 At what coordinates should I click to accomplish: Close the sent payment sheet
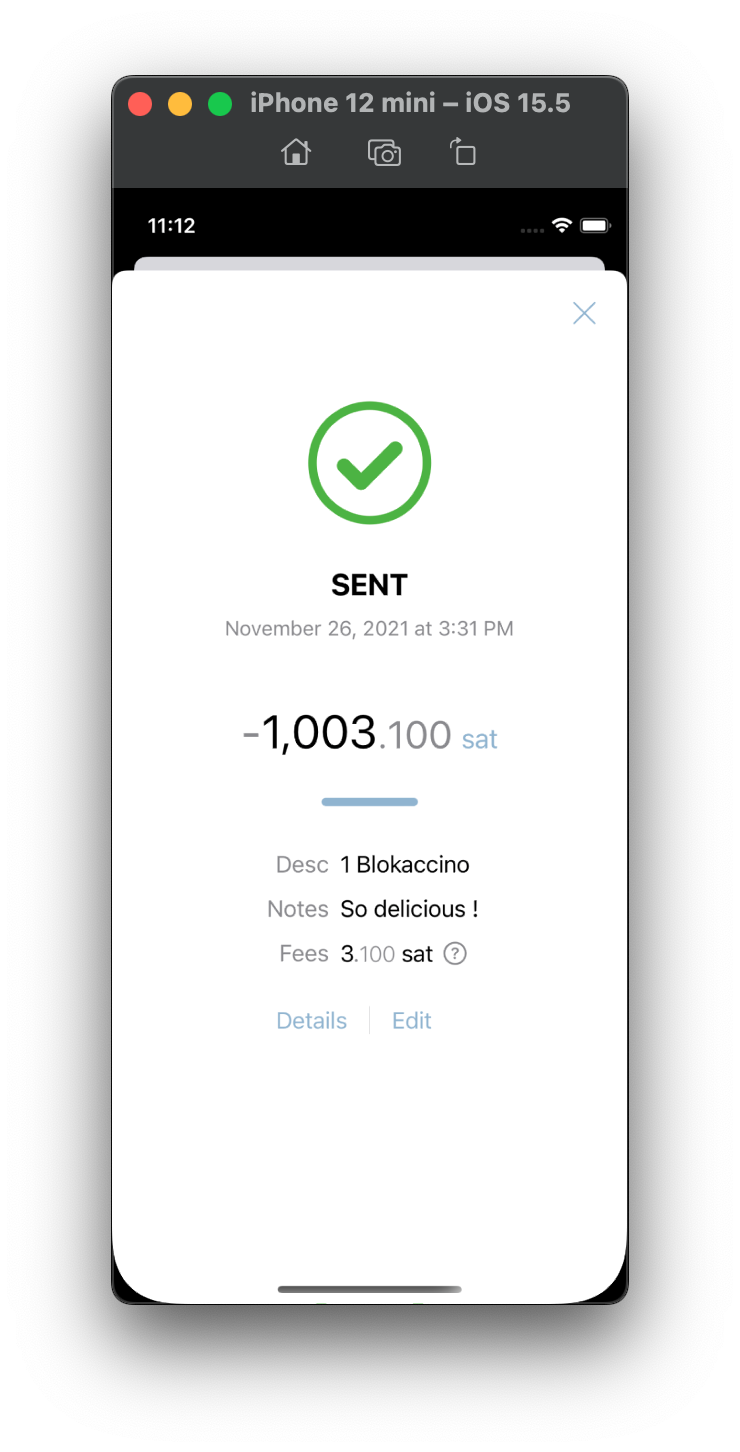(x=584, y=313)
